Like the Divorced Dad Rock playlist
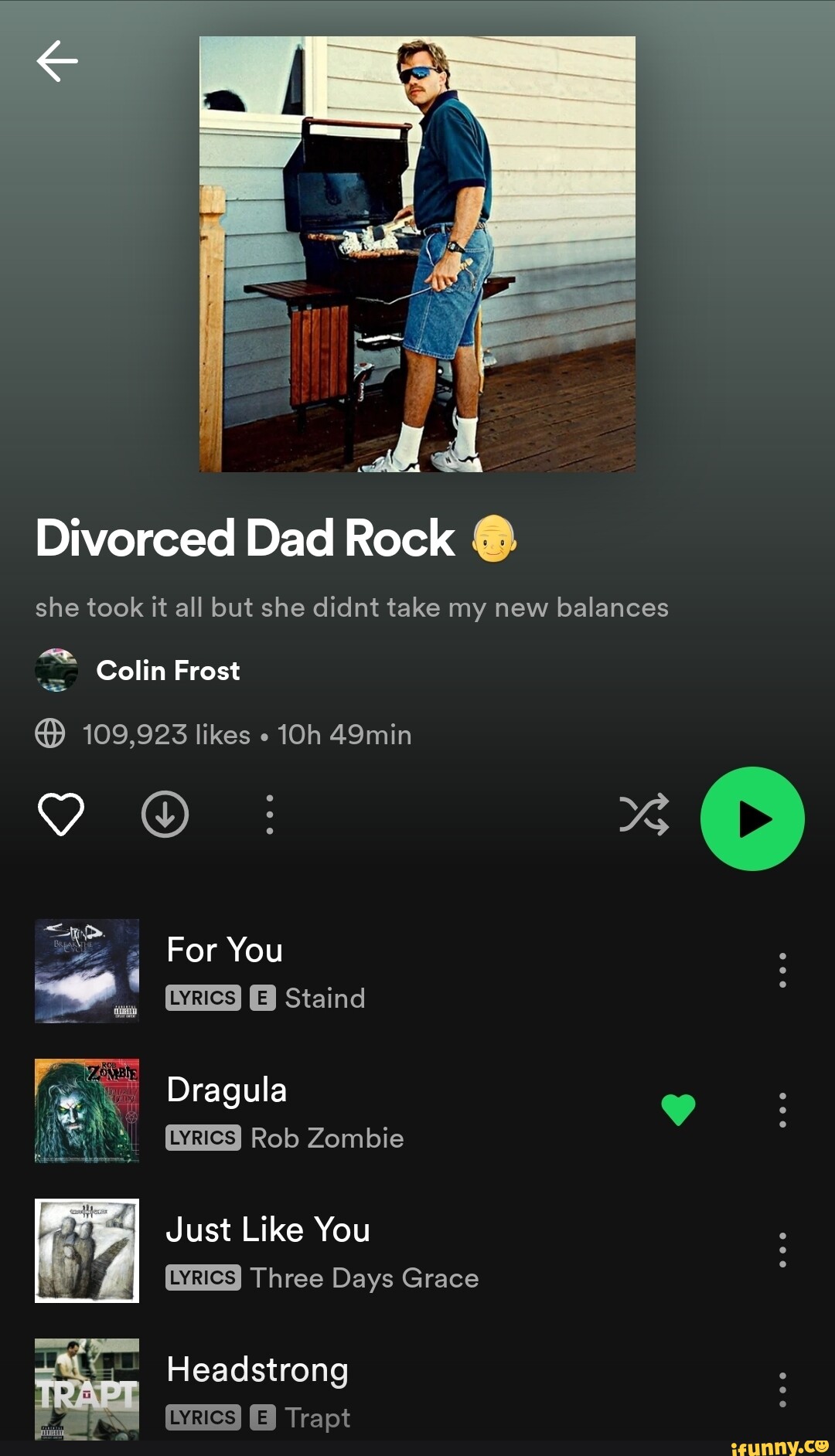This screenshot has height=1456, width=835. pyautogui.click(x=60, y=815)
